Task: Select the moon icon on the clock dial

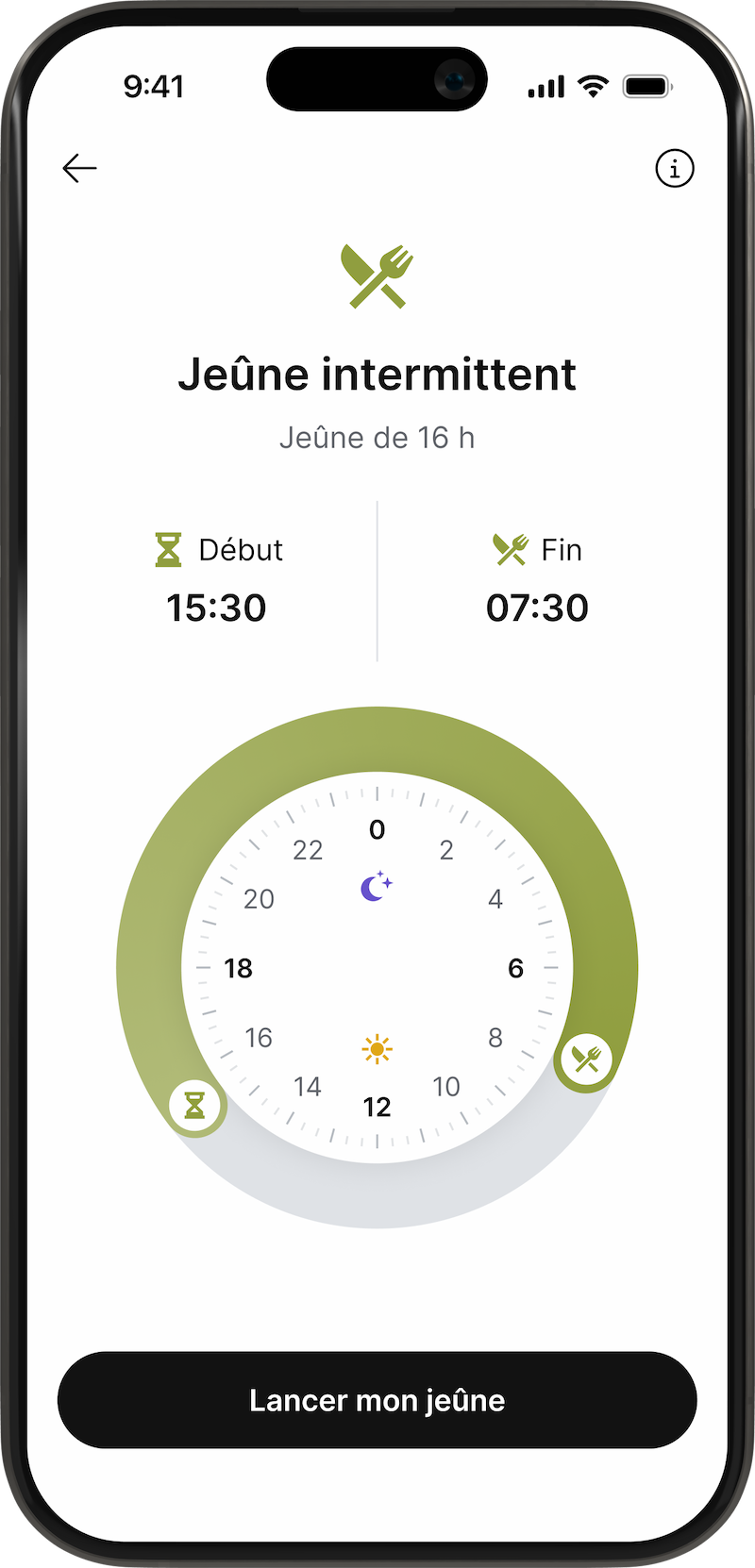Action: (375, 887)
